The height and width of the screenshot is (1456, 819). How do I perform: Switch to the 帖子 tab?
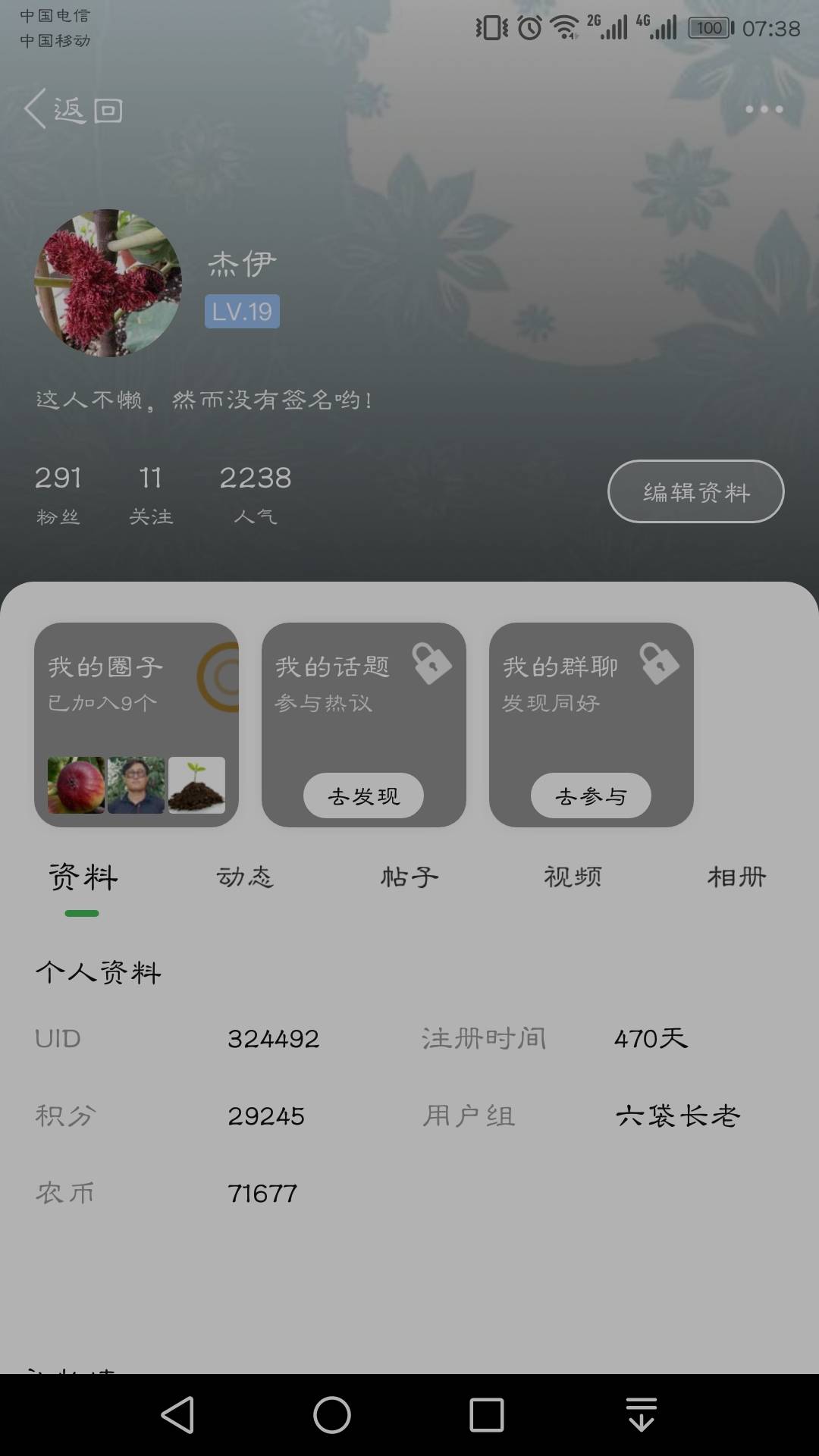409,877
